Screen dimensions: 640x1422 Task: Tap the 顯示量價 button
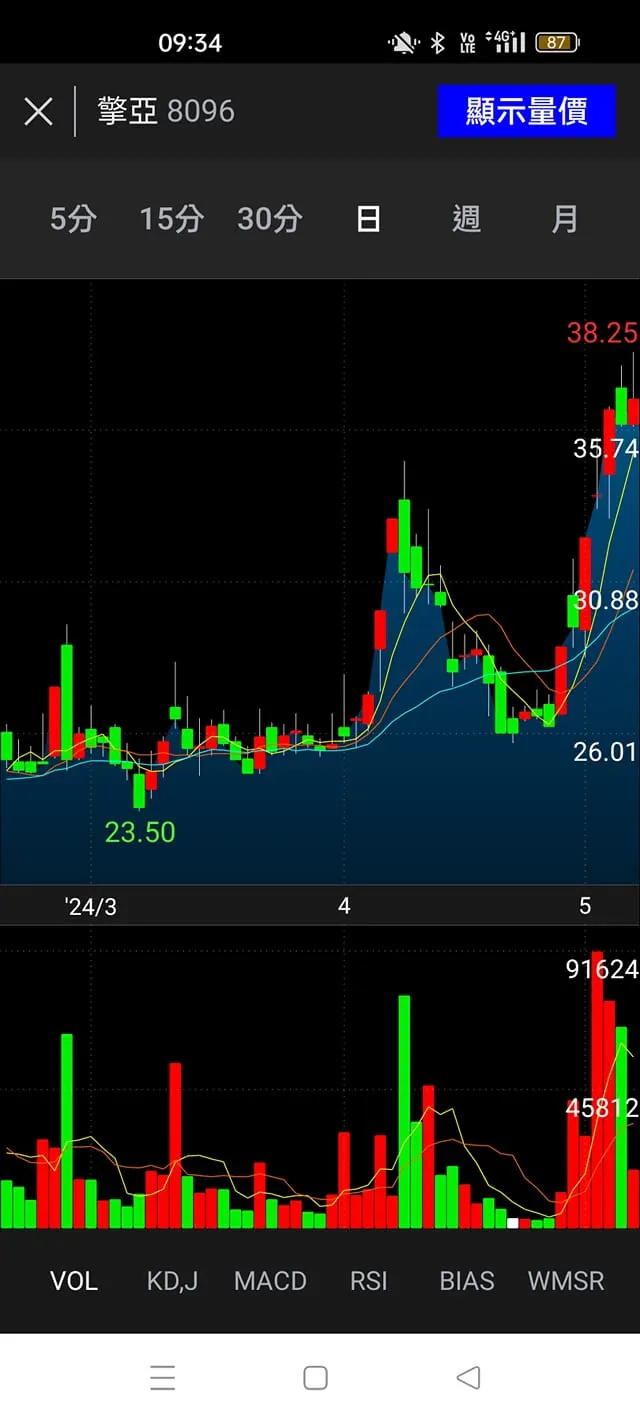click(526, 111)
